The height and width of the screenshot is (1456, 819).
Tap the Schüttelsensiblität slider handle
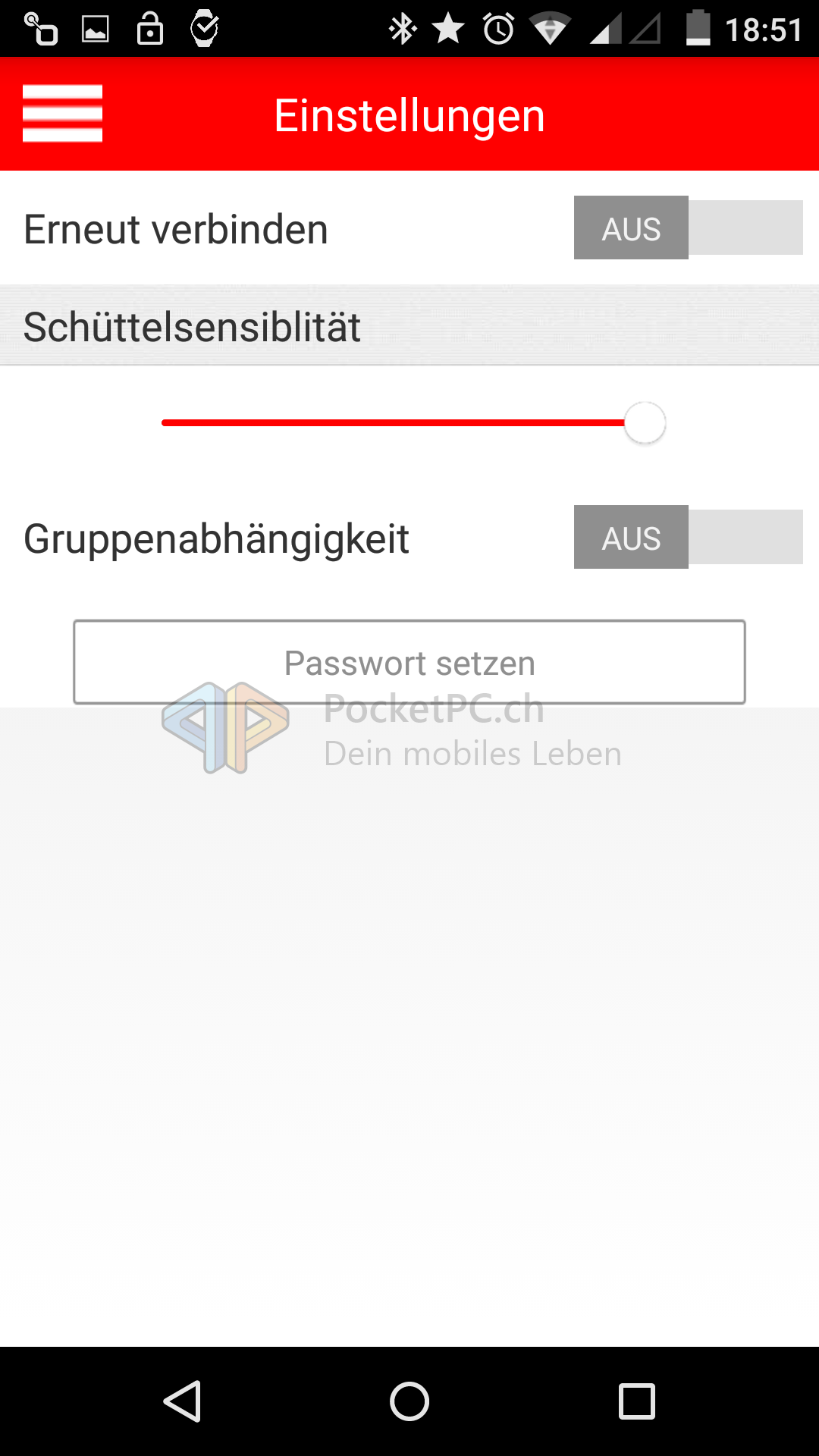pyautogui.click(x=645, y=423)
